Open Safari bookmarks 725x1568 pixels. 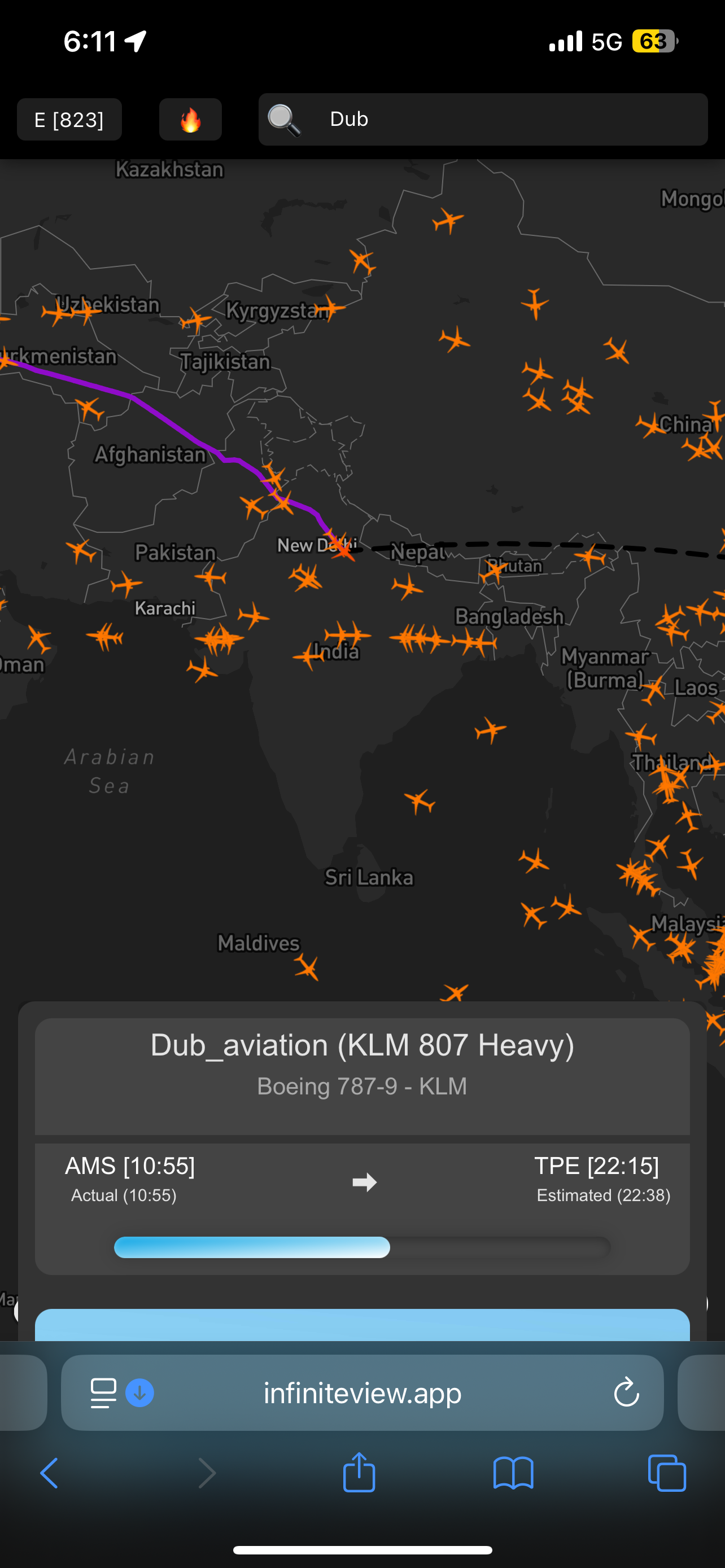(513, 1474)
